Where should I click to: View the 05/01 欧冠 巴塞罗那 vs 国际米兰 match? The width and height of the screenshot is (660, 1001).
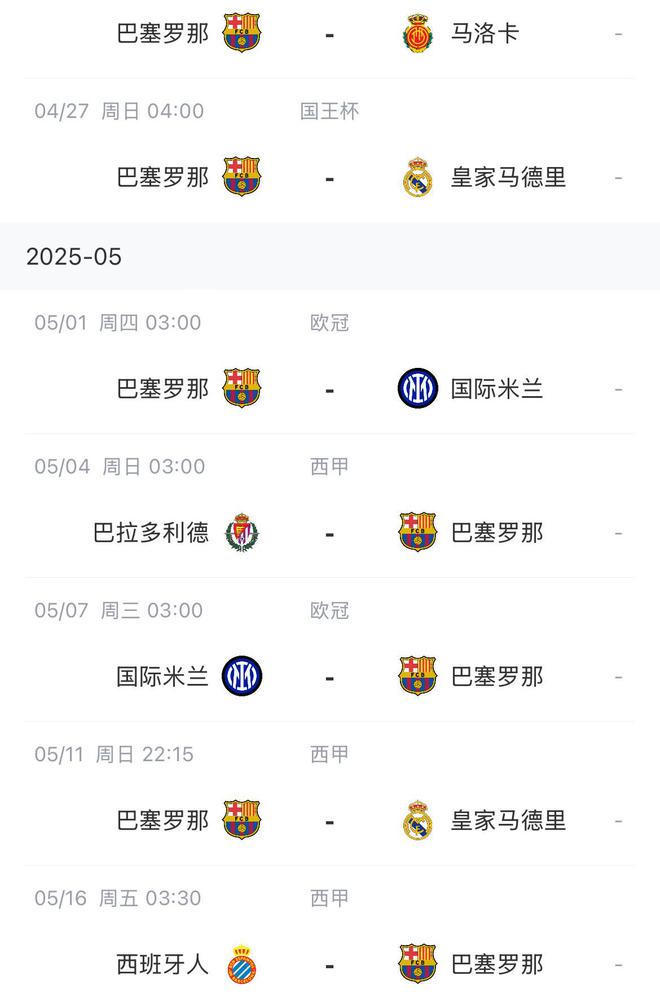point(329,389)
